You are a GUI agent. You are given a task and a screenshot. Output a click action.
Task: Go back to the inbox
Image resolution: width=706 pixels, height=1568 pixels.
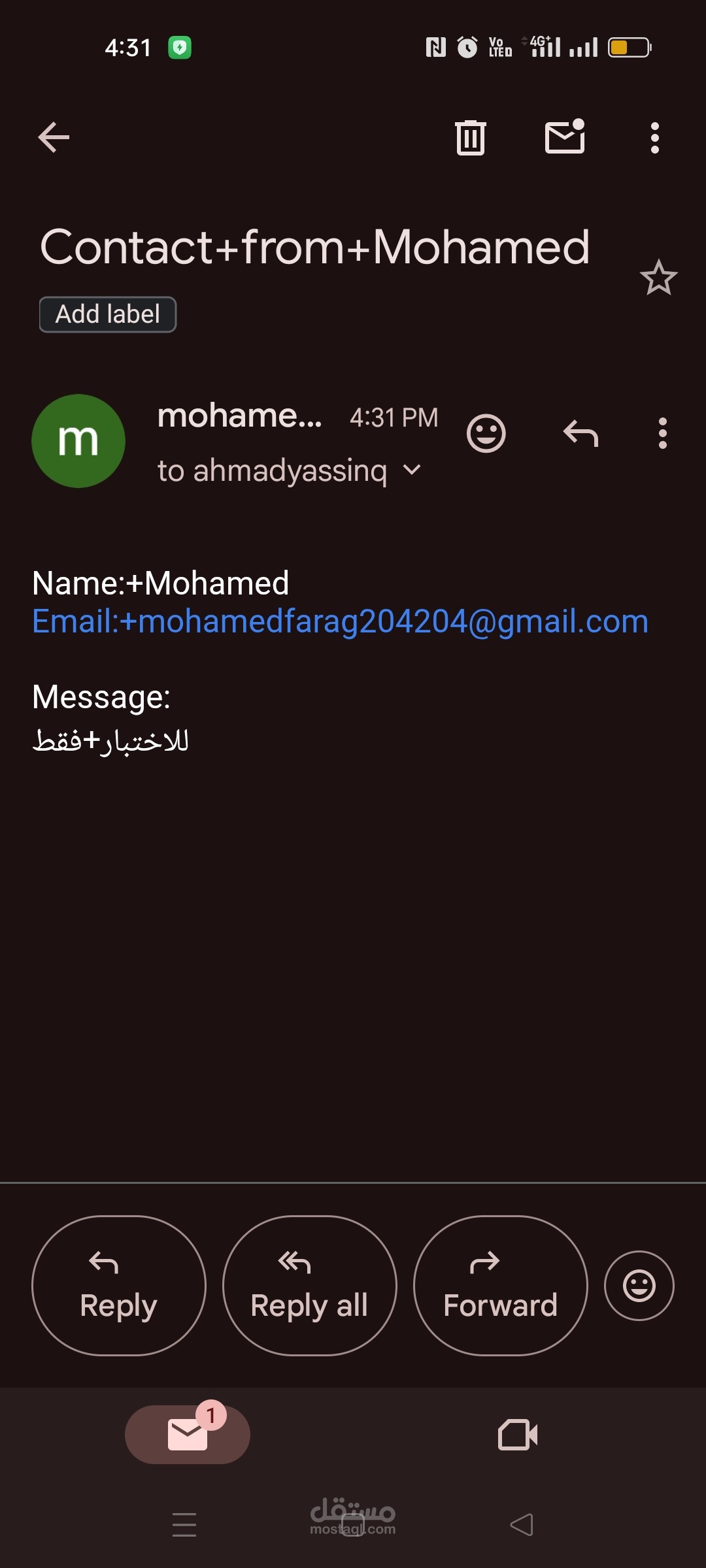(54, 138)
